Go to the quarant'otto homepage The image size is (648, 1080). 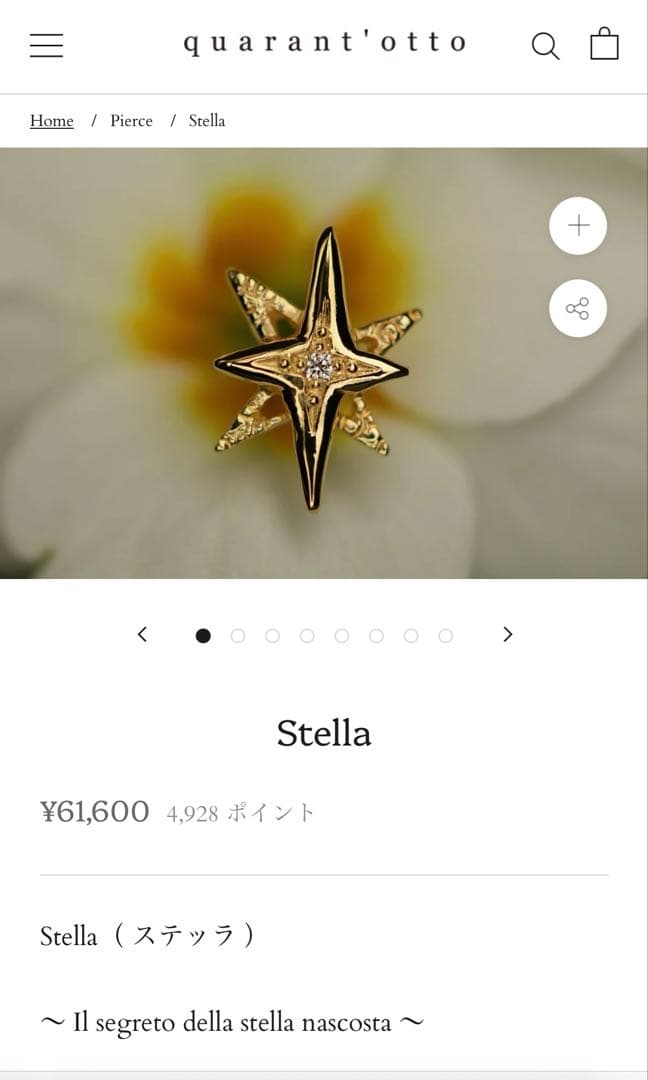coord(324,43)
